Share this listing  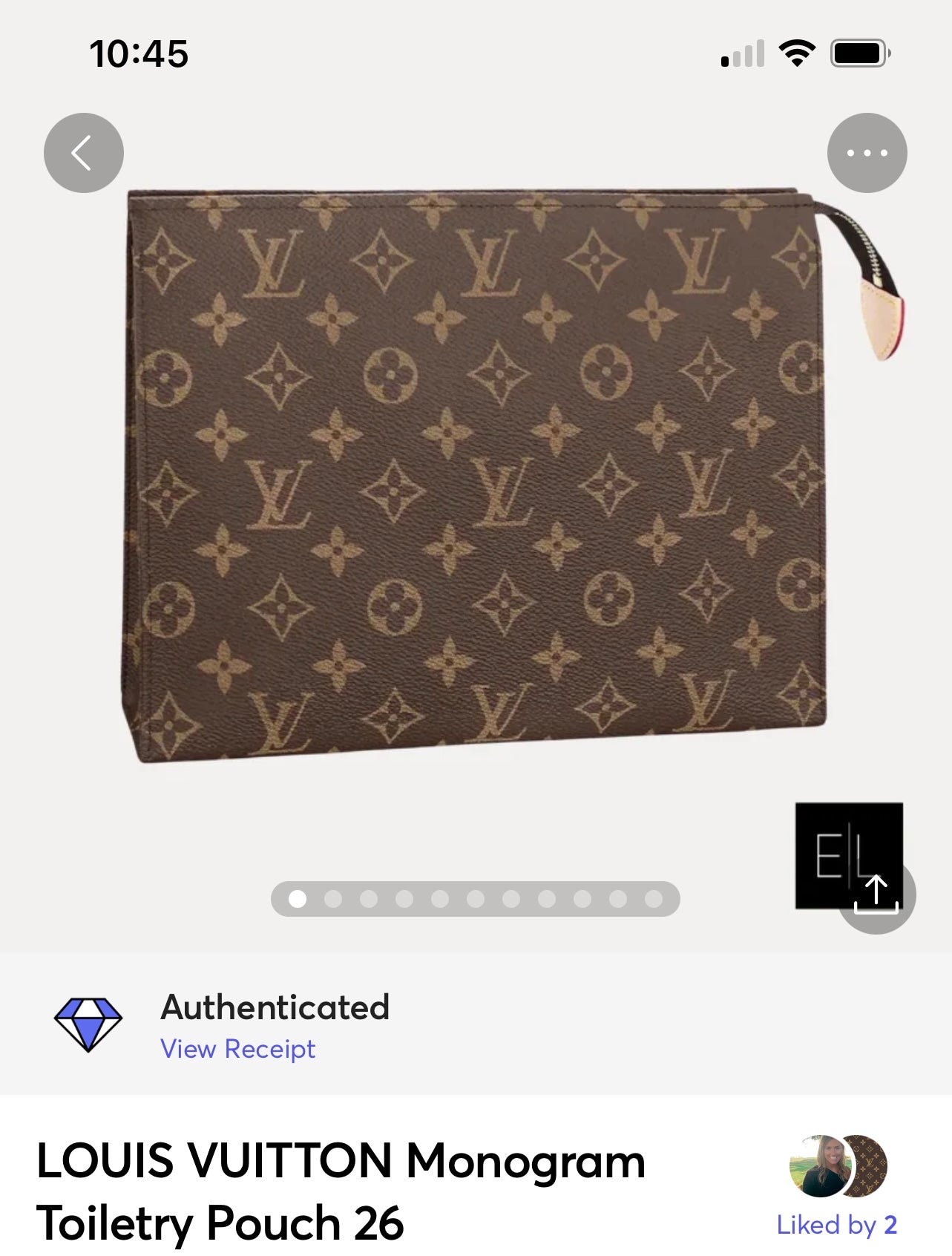[877, 895]
